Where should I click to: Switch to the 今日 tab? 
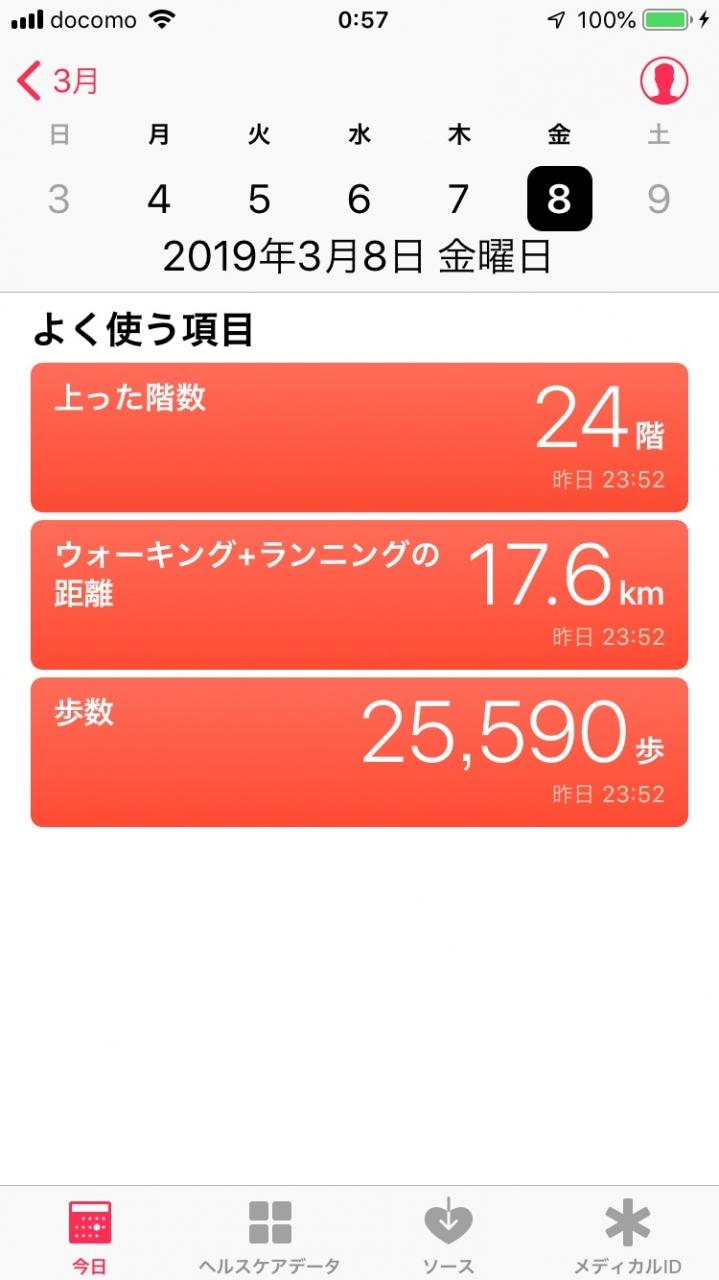[89, 1236]
